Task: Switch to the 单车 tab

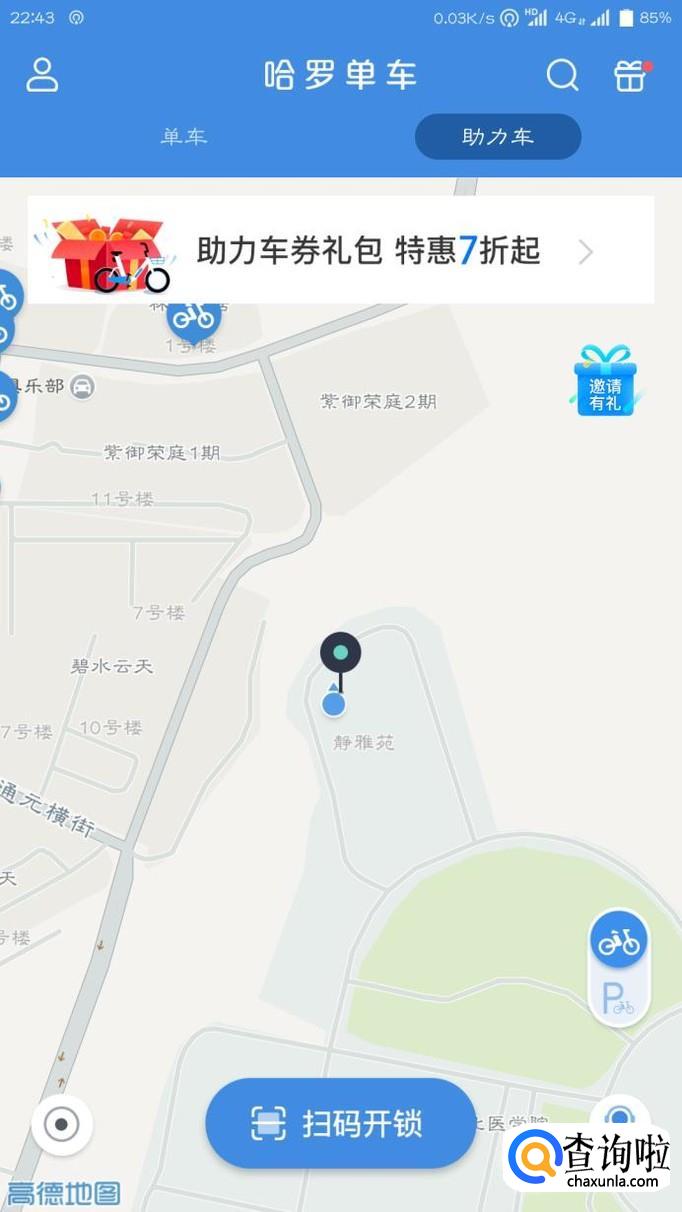Action: point(184,137)
